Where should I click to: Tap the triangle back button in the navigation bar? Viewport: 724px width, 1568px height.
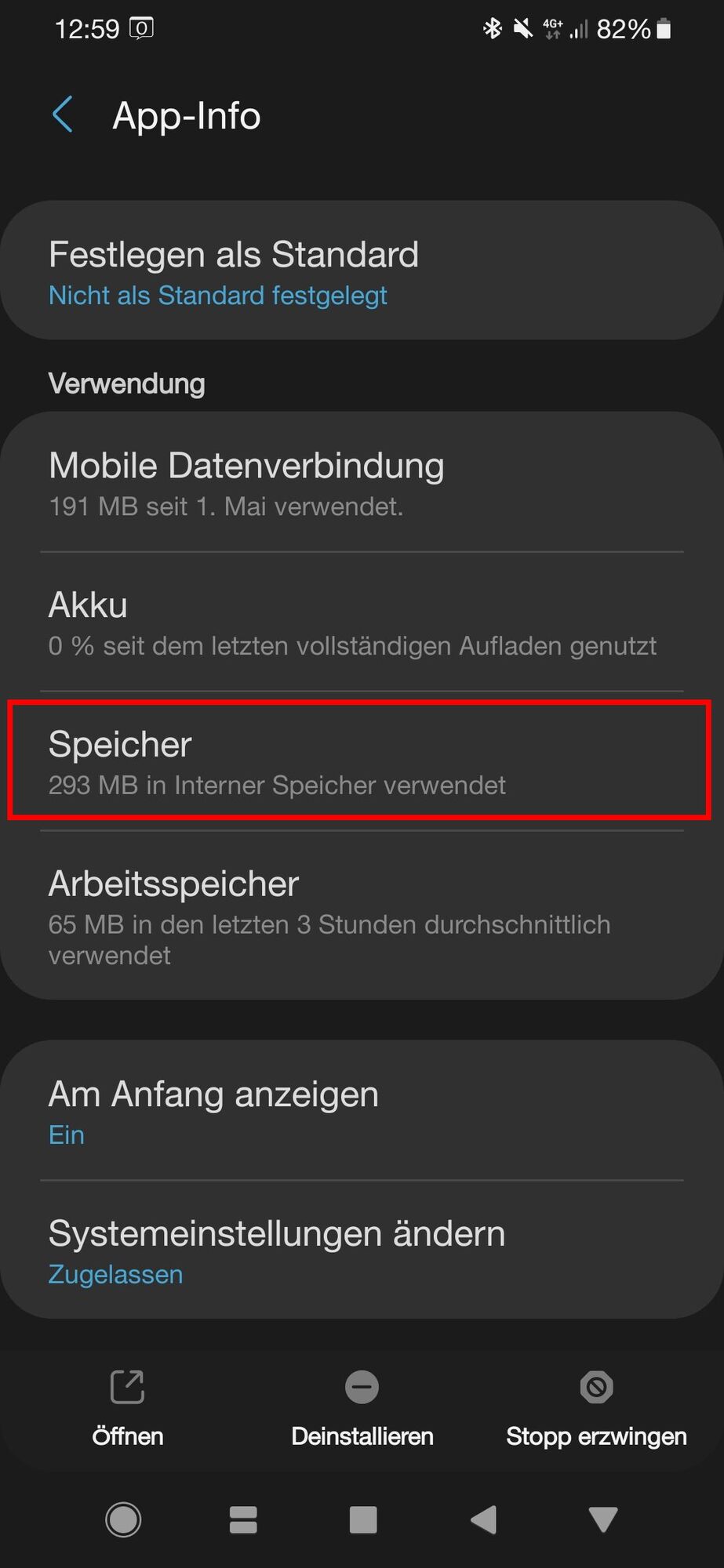483,1519
